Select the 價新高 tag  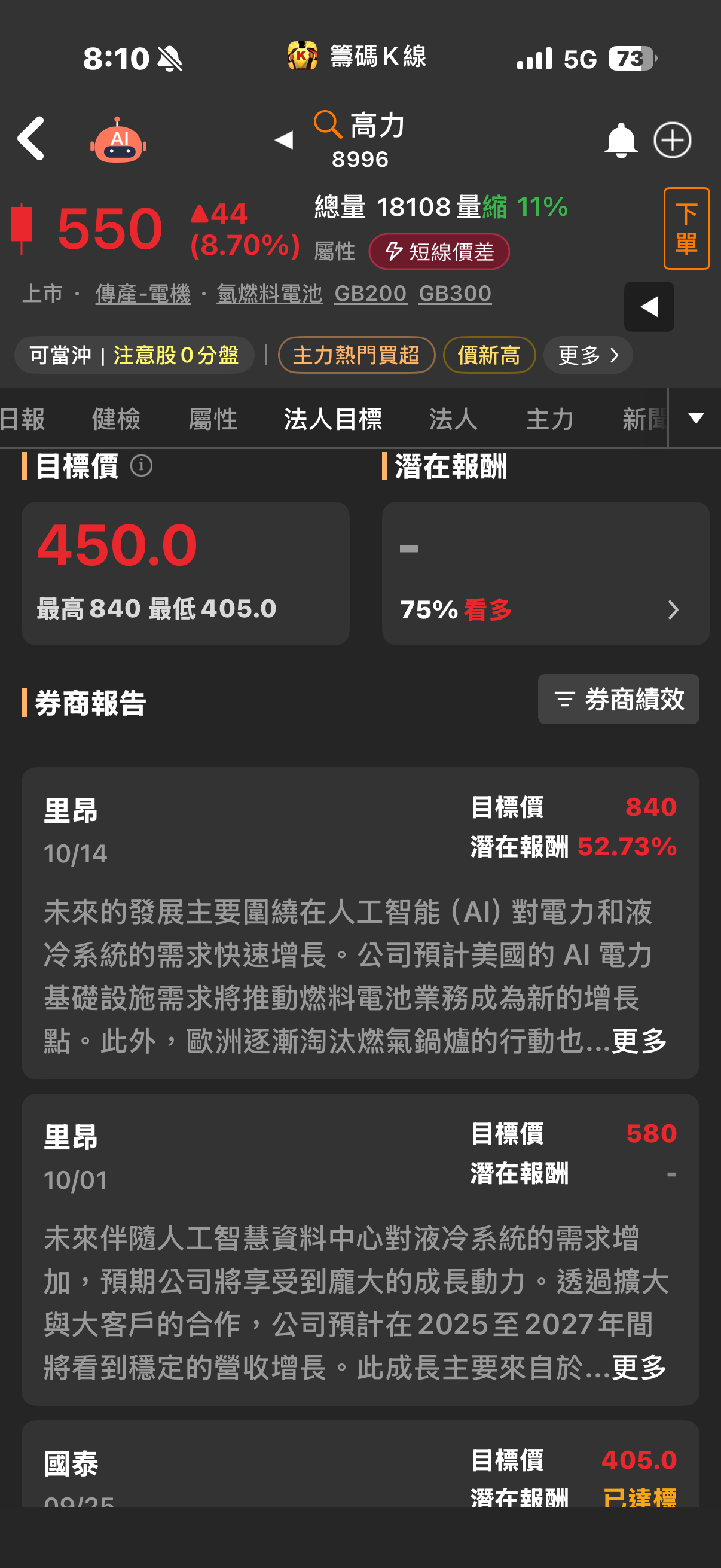tap(488, 355)
